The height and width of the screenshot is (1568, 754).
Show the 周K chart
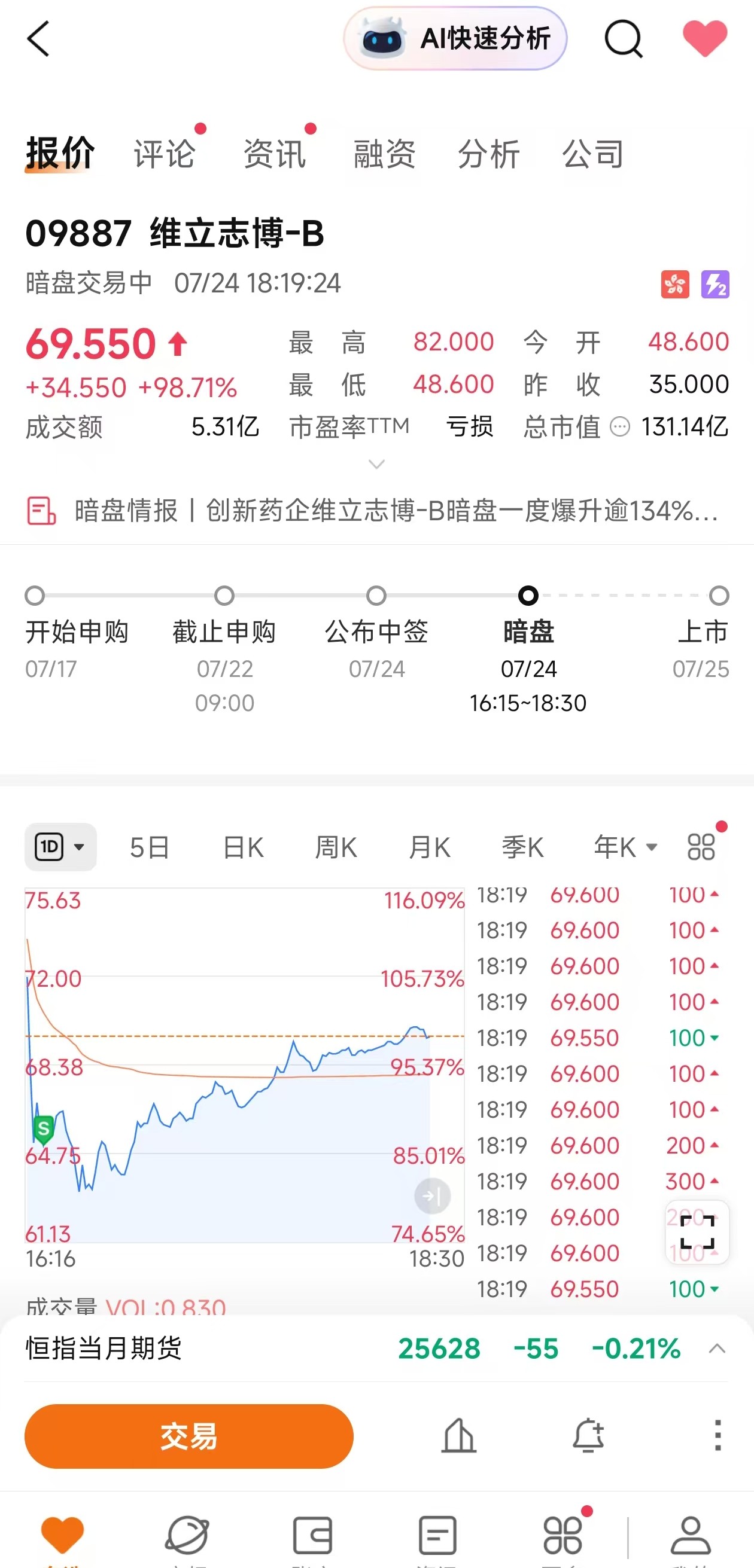pos(336,847)
